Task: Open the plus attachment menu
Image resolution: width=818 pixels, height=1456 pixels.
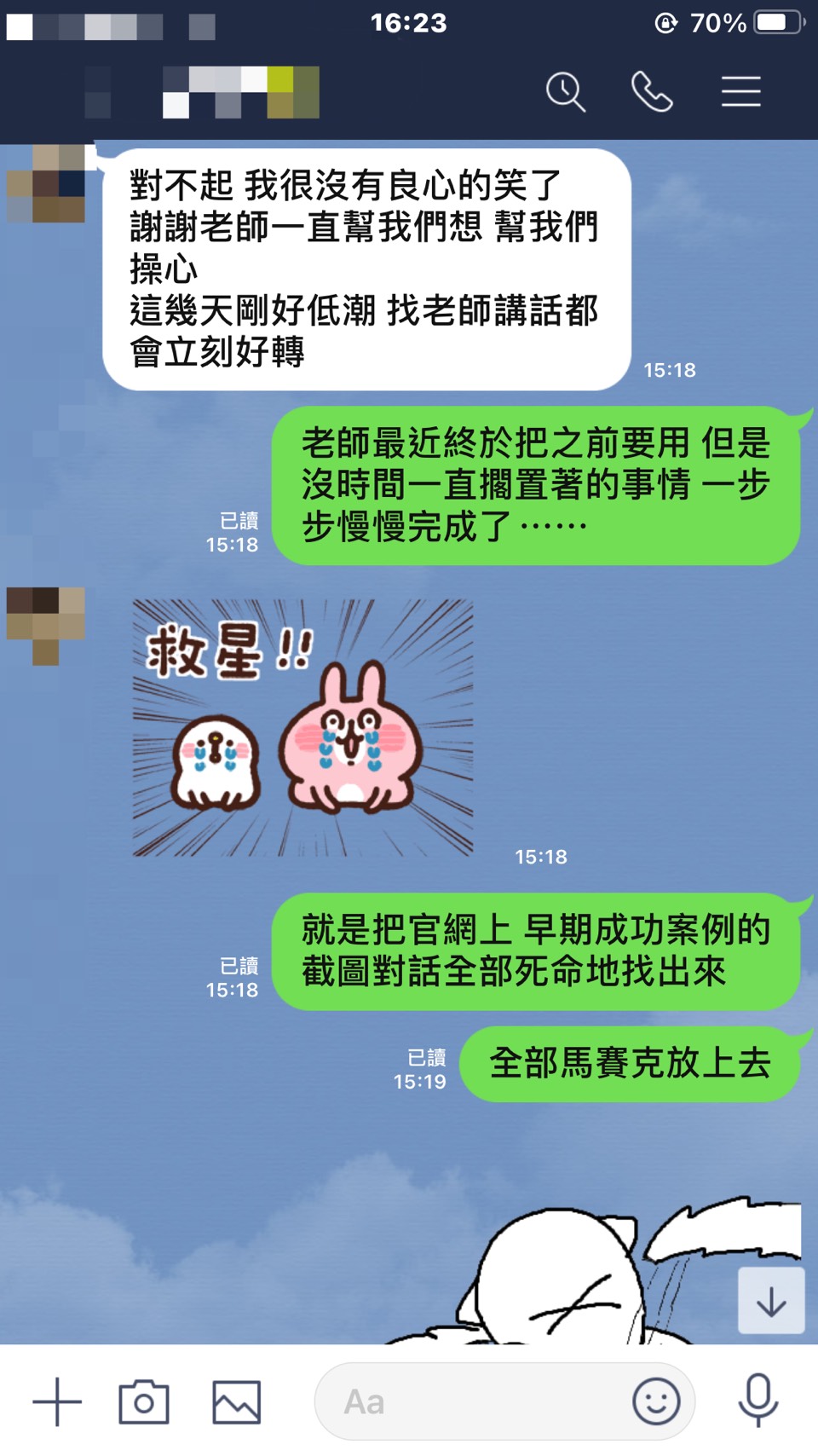Action: 57,1401
